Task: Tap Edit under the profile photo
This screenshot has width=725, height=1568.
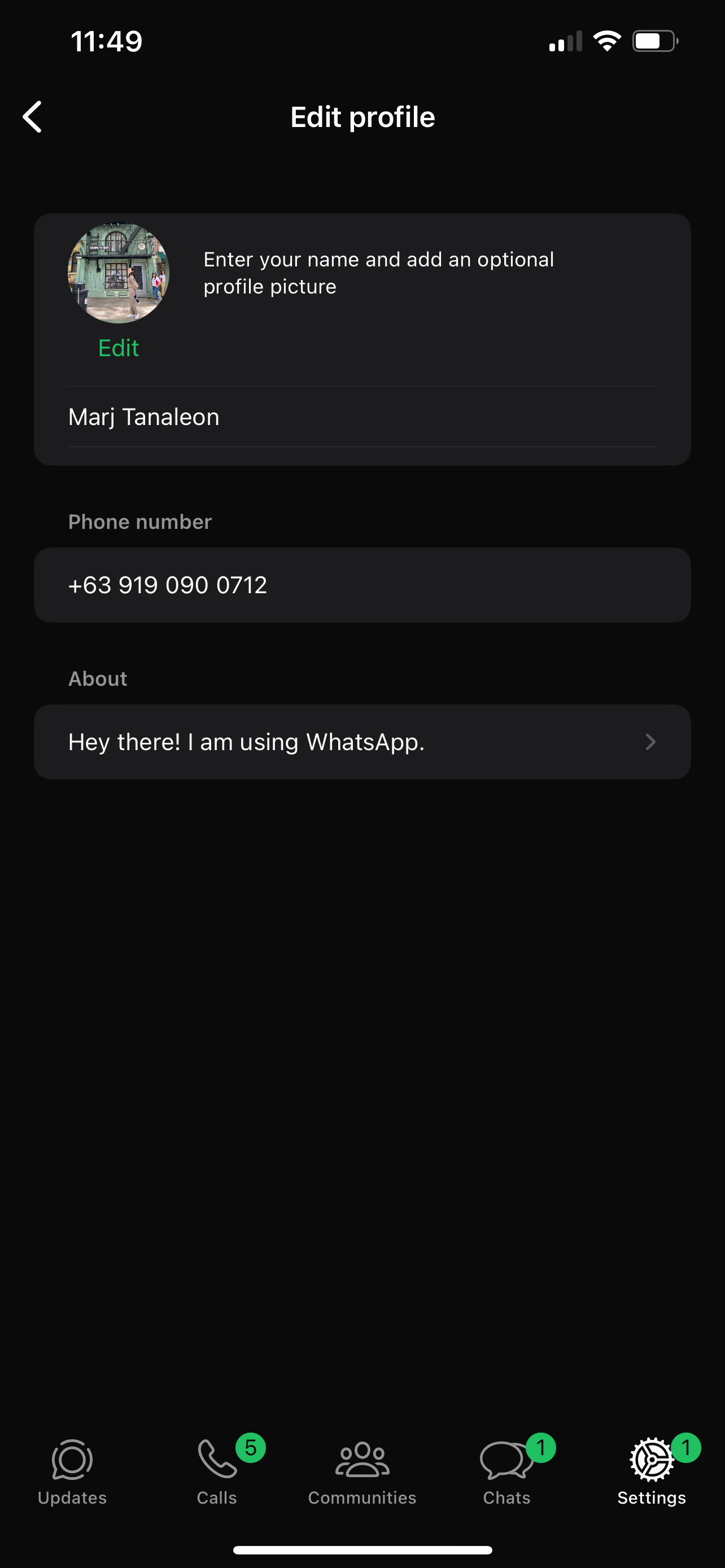Action: pyautogui.click(x=119, y=348)
